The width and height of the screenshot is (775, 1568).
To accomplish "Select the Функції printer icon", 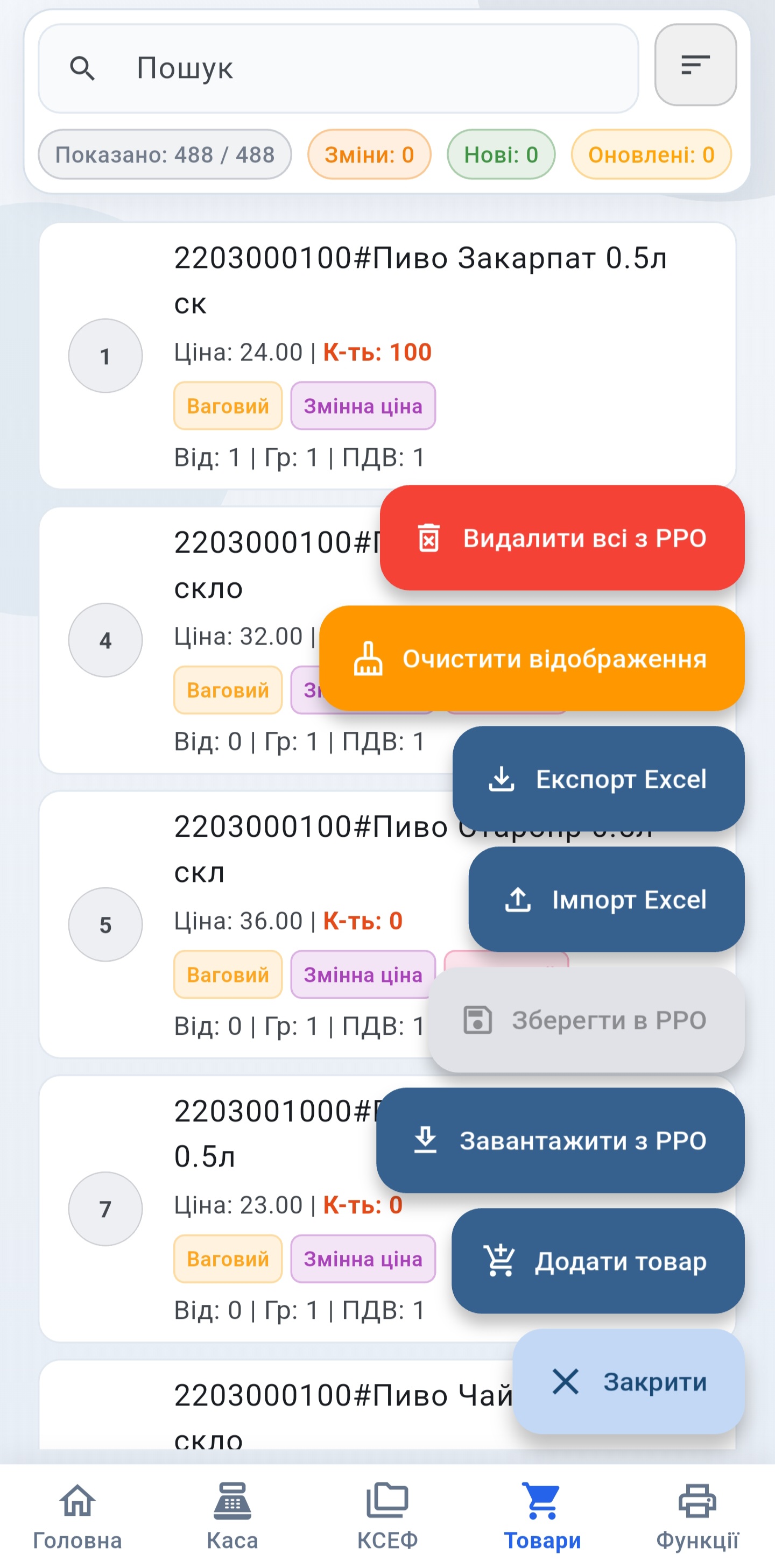I will [x=697, y=1500].
